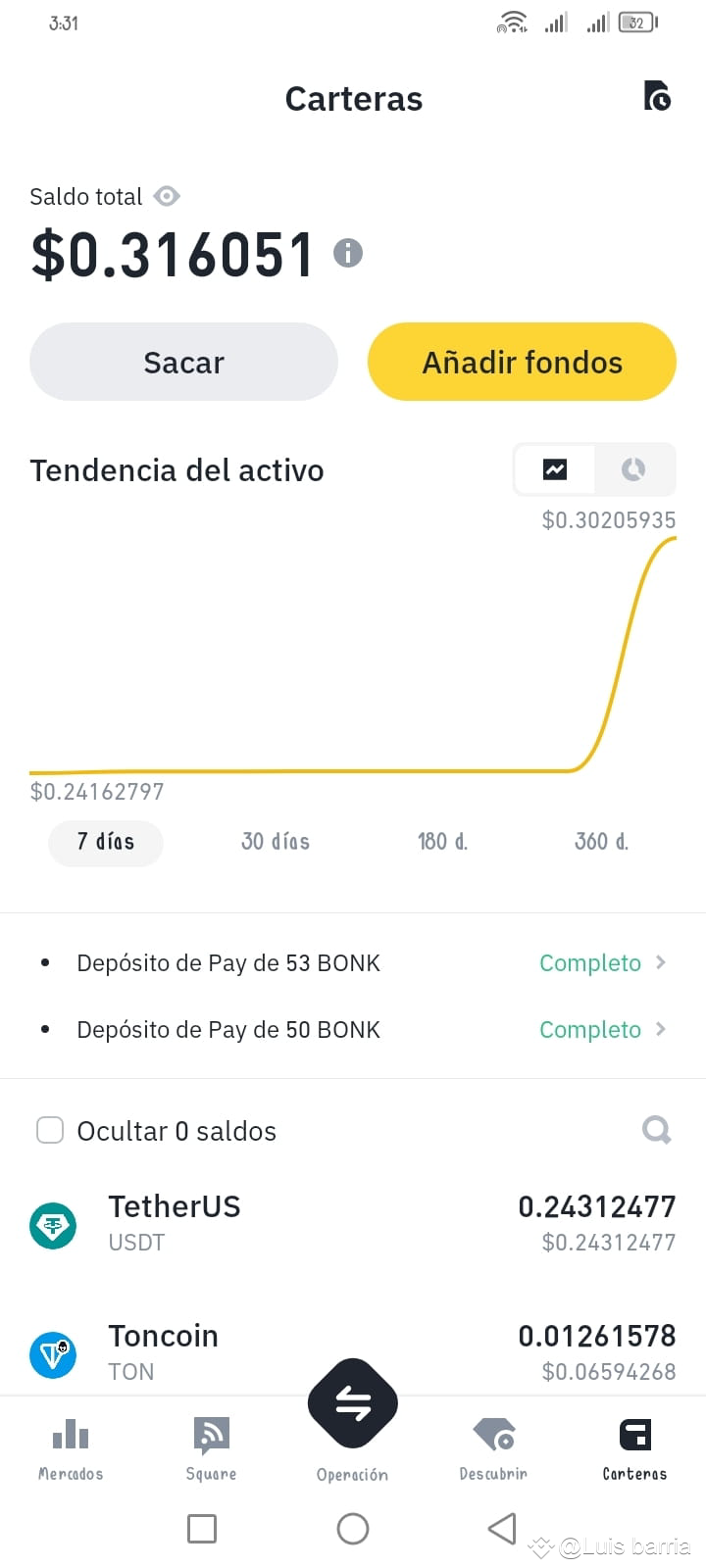Hide the total balance with the eye icon

tap(167, 196)
